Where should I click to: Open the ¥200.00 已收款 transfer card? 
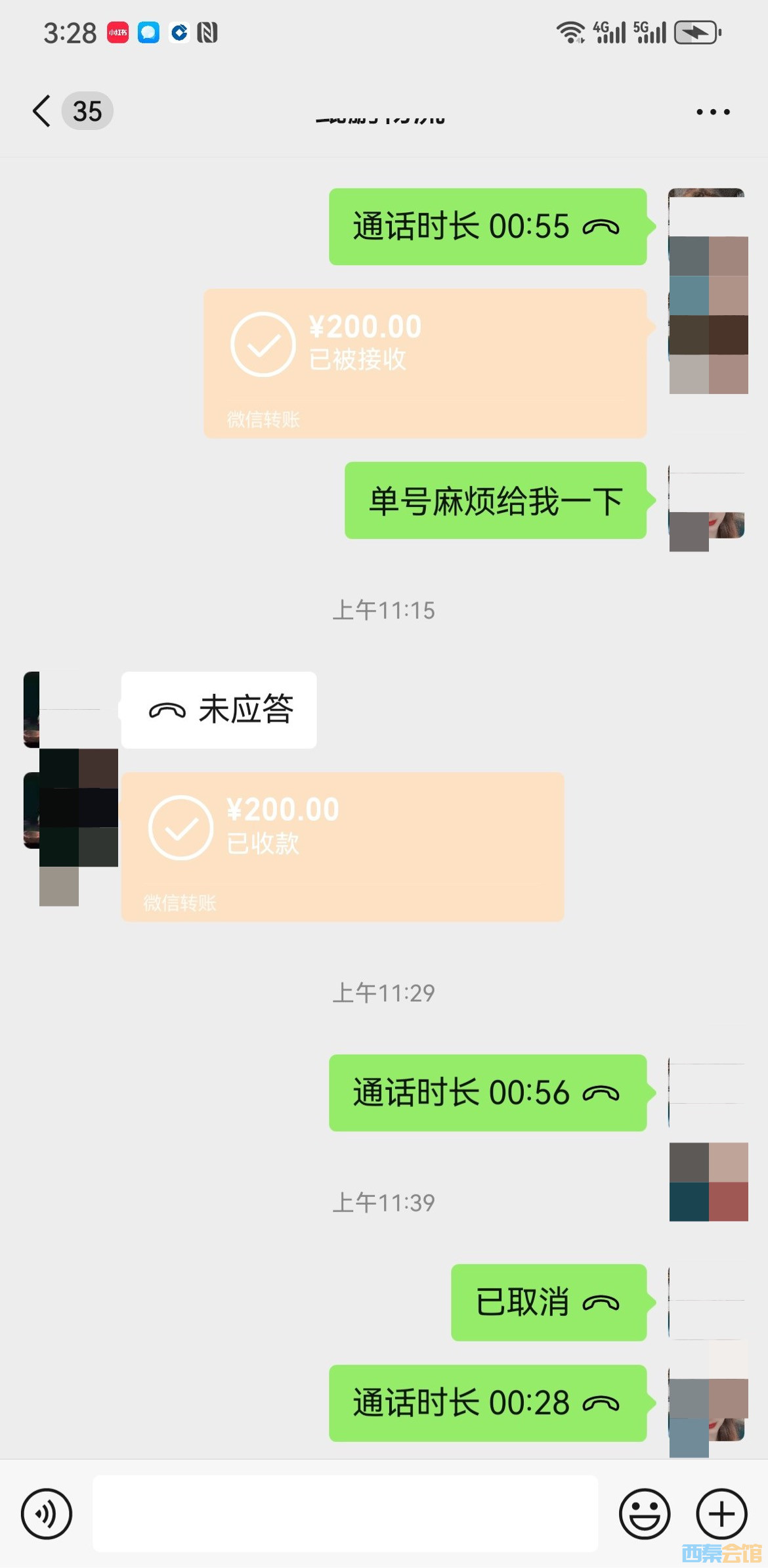pyautogui.click(x=342, y=846)
